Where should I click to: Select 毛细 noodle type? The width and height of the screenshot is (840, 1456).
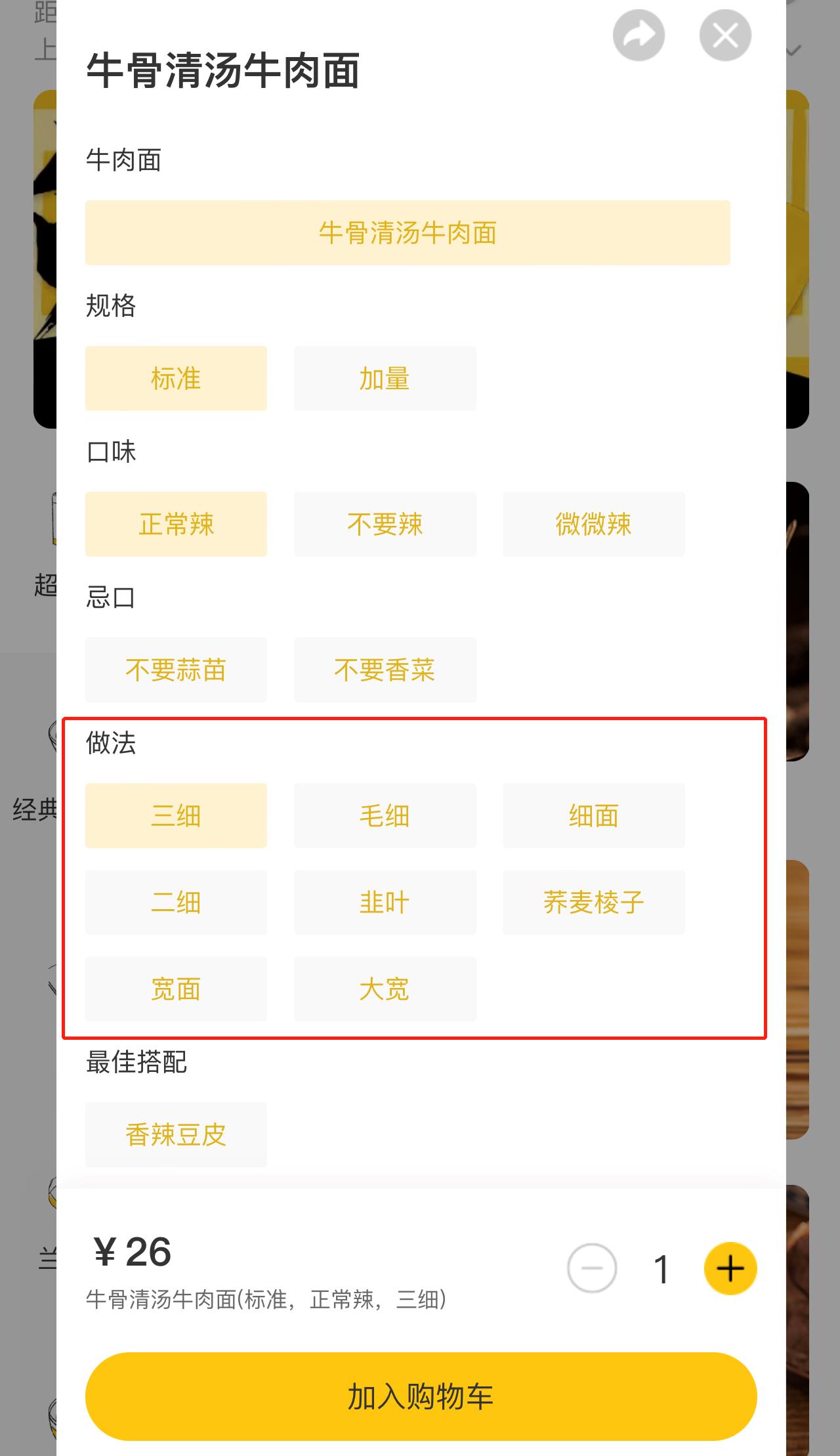point(385,816)
